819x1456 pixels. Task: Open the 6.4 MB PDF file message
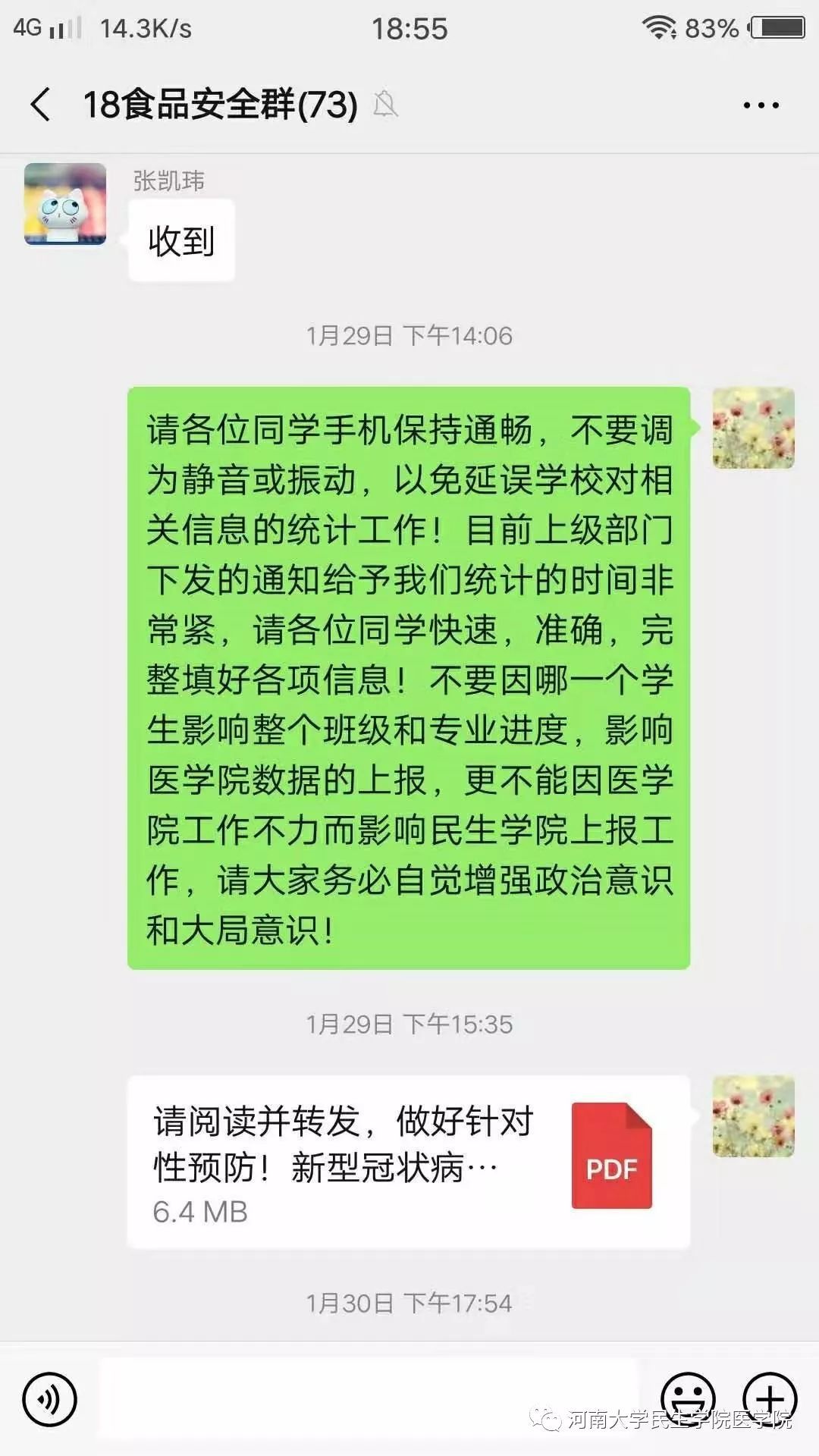[408, 1162]
